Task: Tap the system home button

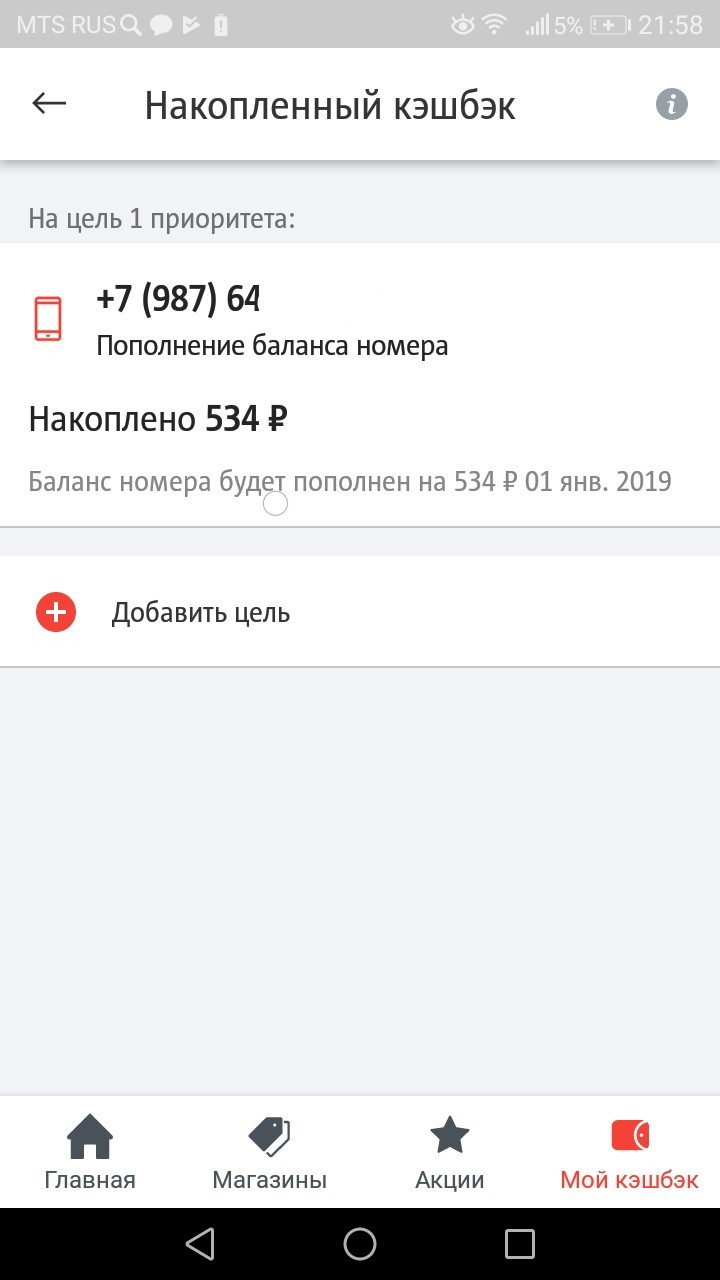Action: click(360, 1243)
